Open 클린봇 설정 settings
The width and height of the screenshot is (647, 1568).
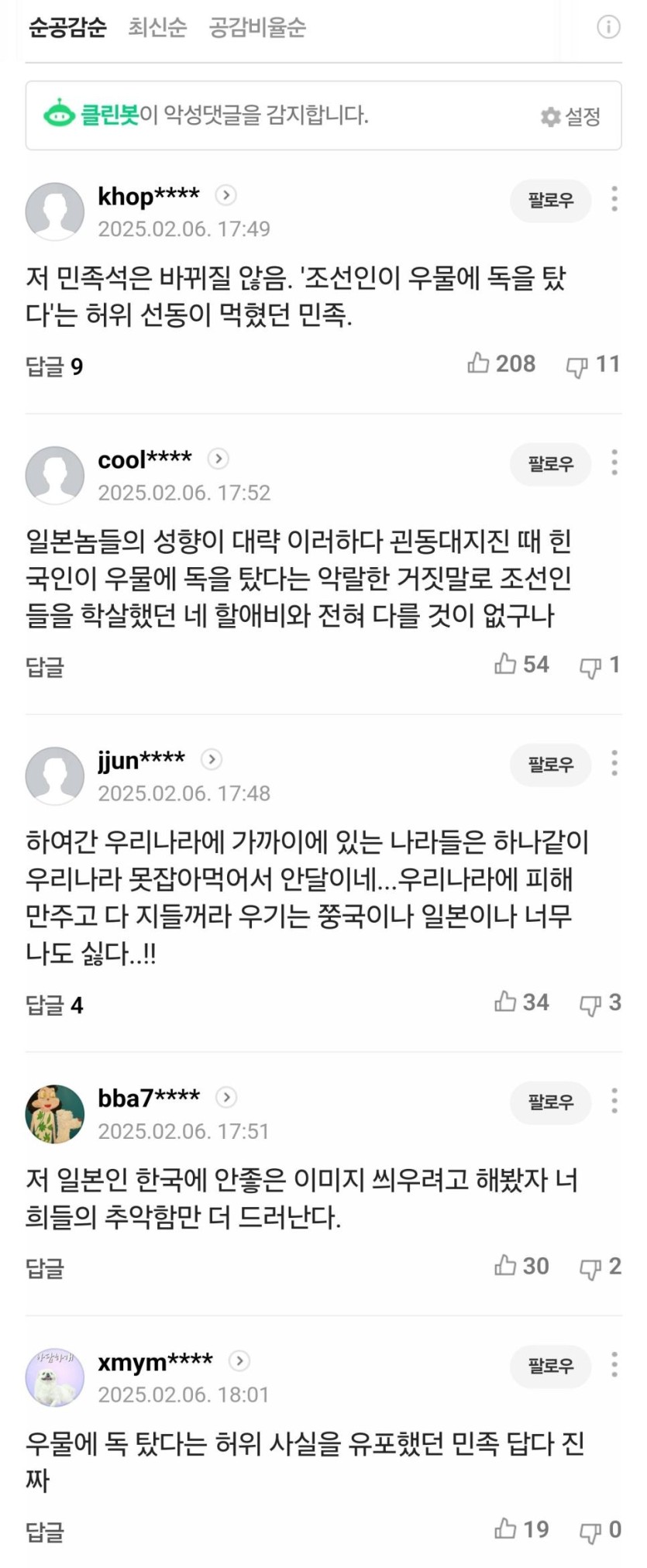tap(571, 117)
